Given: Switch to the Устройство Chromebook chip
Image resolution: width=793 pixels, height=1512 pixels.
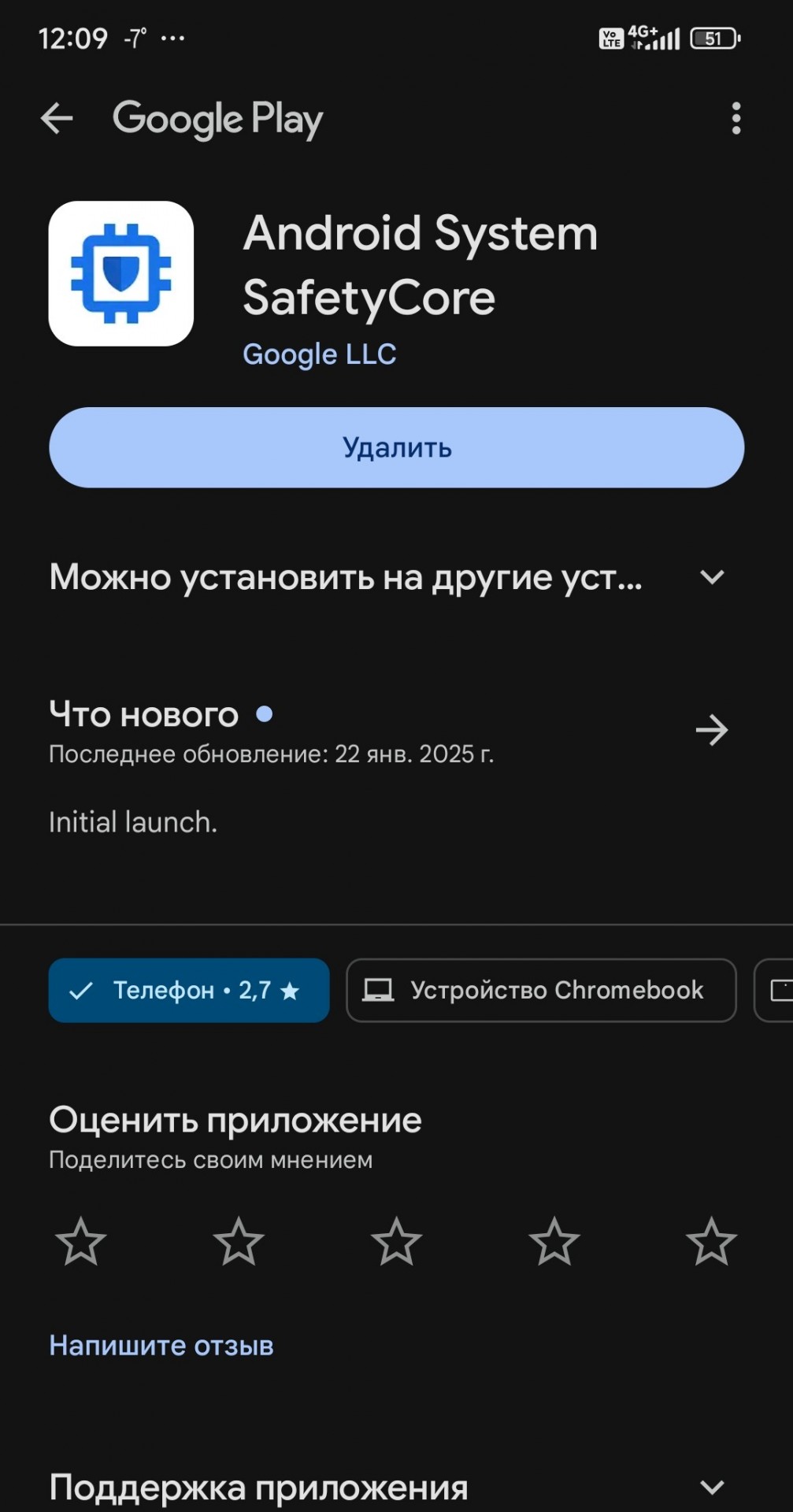Looking at the screenshot, I should point(541,990).
